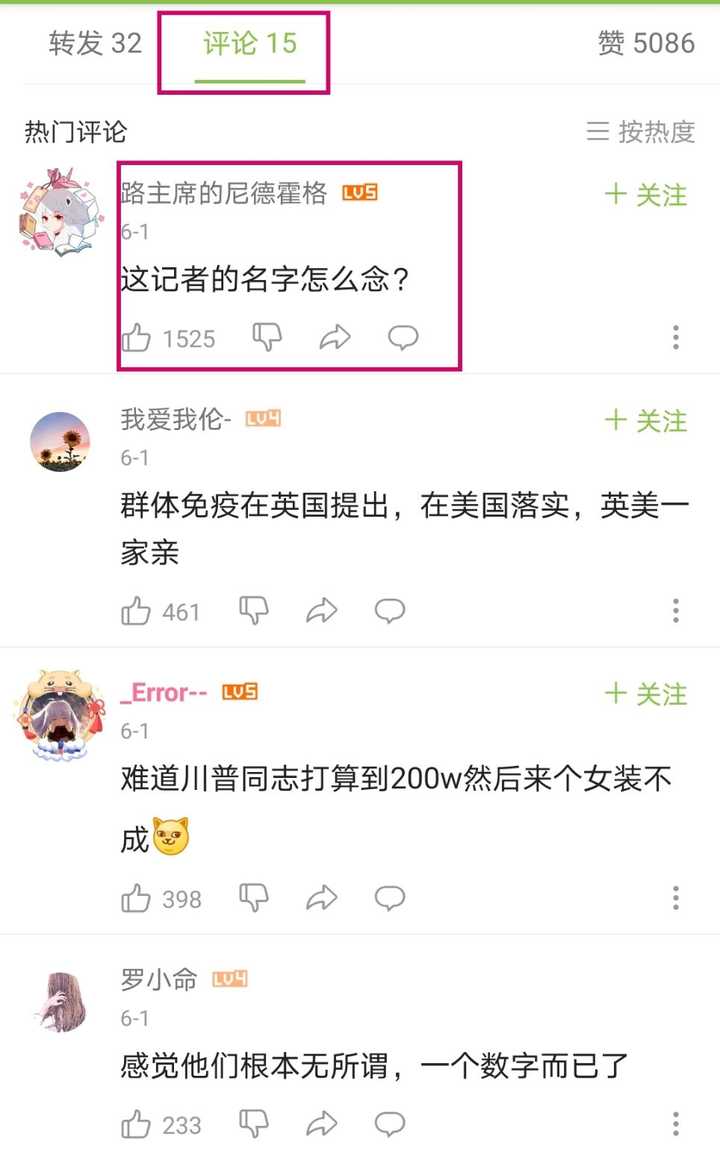The height and width of the screenshot is (1149, 720).
Task: Follow user _Error--
Action: pyautogui.click(x=647, y=694)
